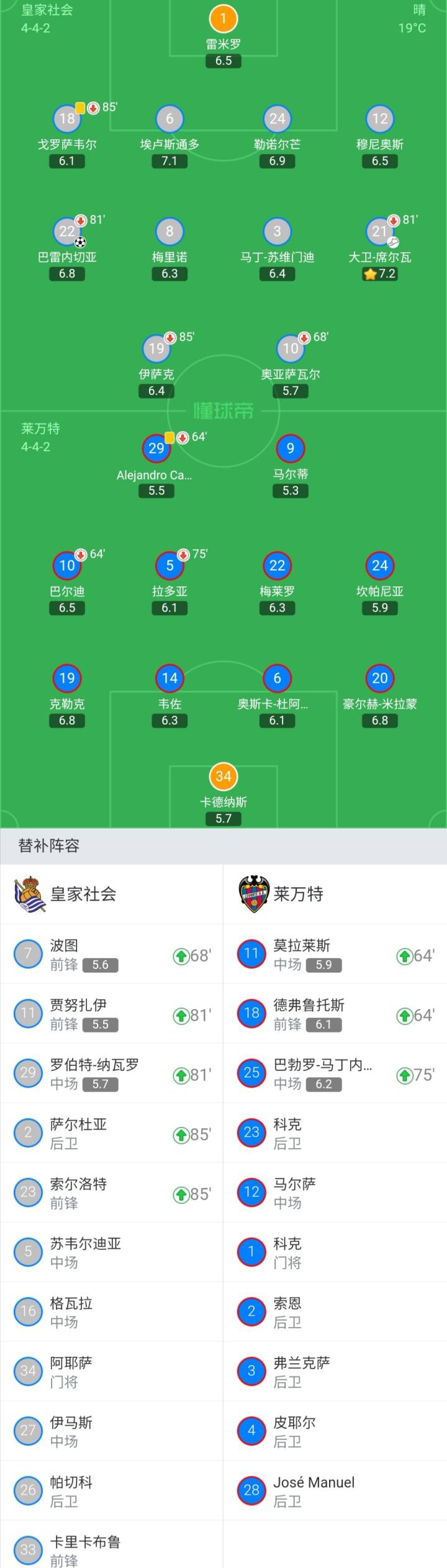Tap player 埃卢斯通多 on the pitch
This screenshot has width=447, height=1568.
click(169, 136)
